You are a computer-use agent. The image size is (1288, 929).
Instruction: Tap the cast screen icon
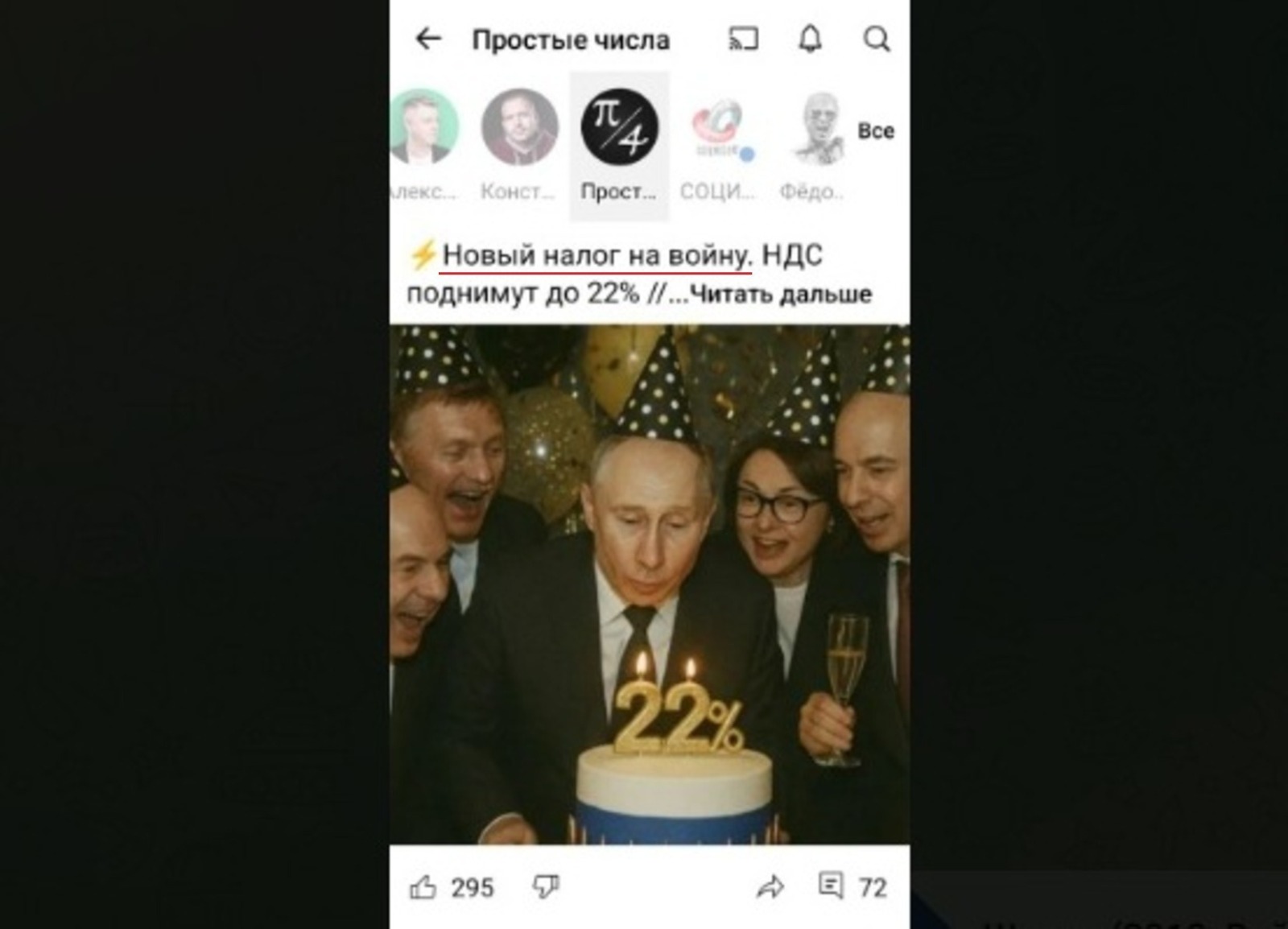click(743, 39)
